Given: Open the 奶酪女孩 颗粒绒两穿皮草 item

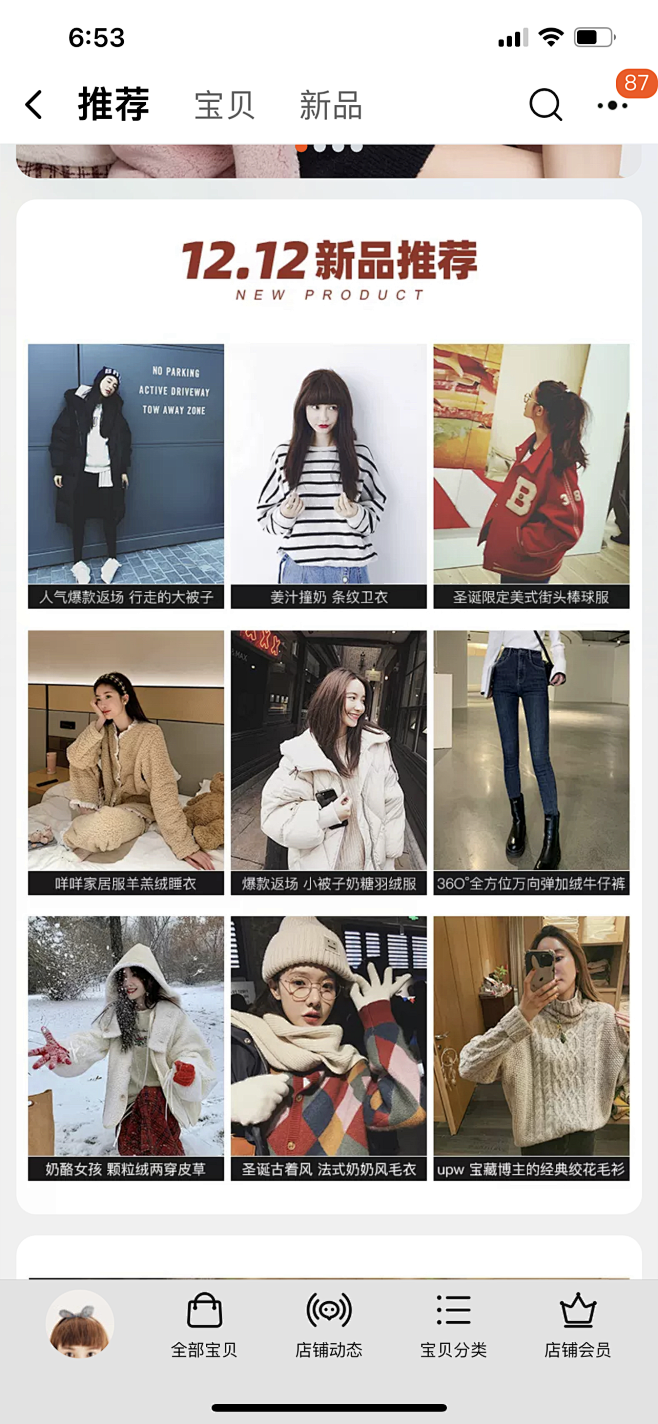Looking at the screenshot, I should (126, 1047).
